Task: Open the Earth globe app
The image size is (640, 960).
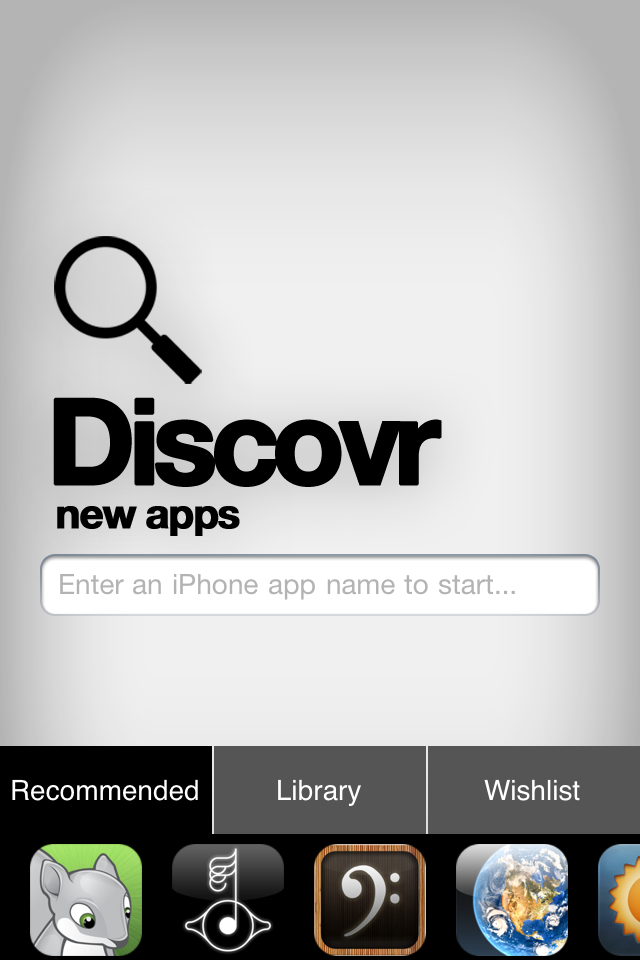Action: click(512, 900)
